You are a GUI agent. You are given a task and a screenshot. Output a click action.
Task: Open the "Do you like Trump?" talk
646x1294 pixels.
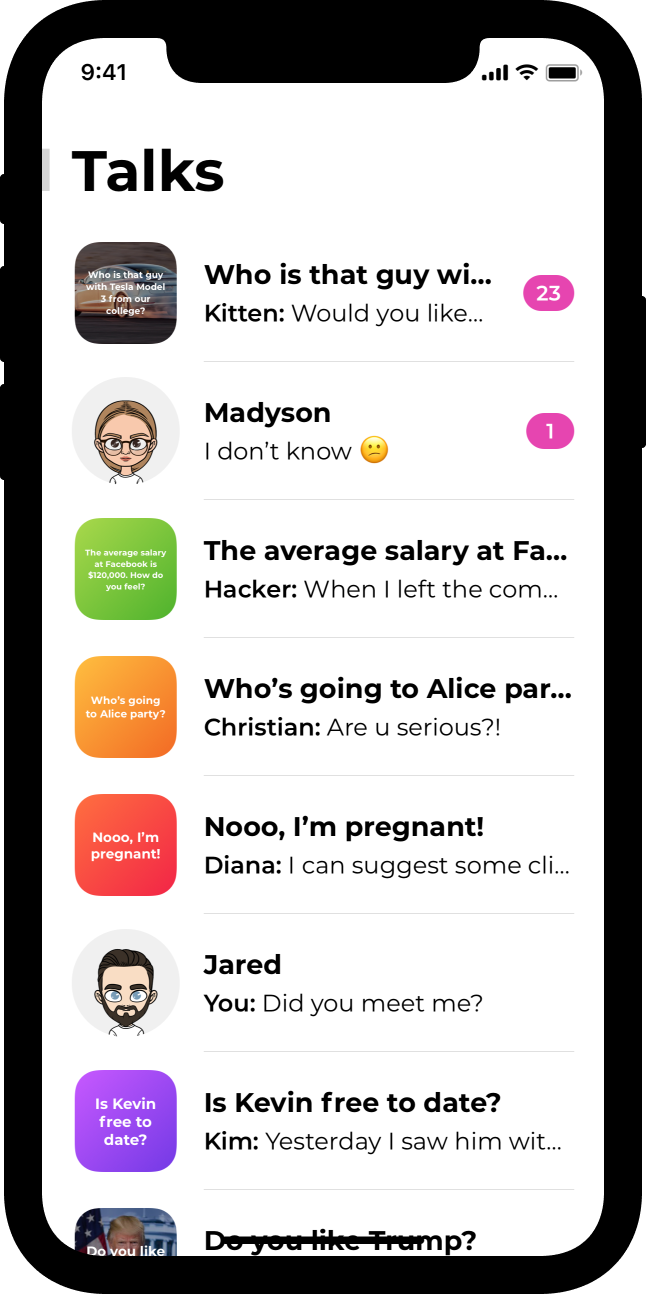tap(340, 1240)
